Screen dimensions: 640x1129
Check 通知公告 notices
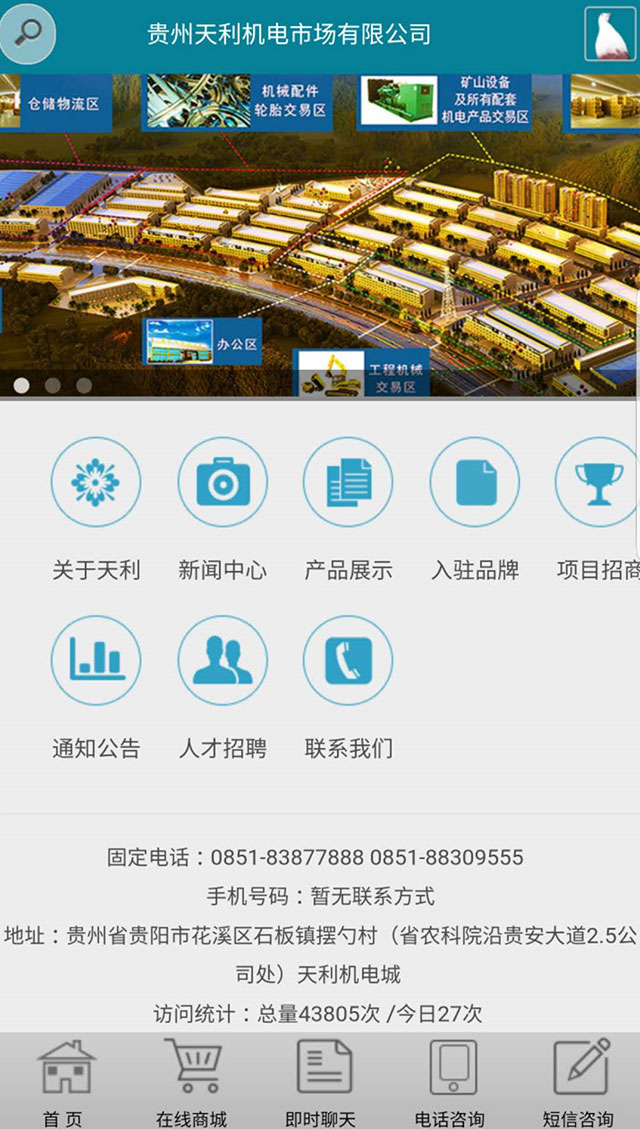point(96,661)
